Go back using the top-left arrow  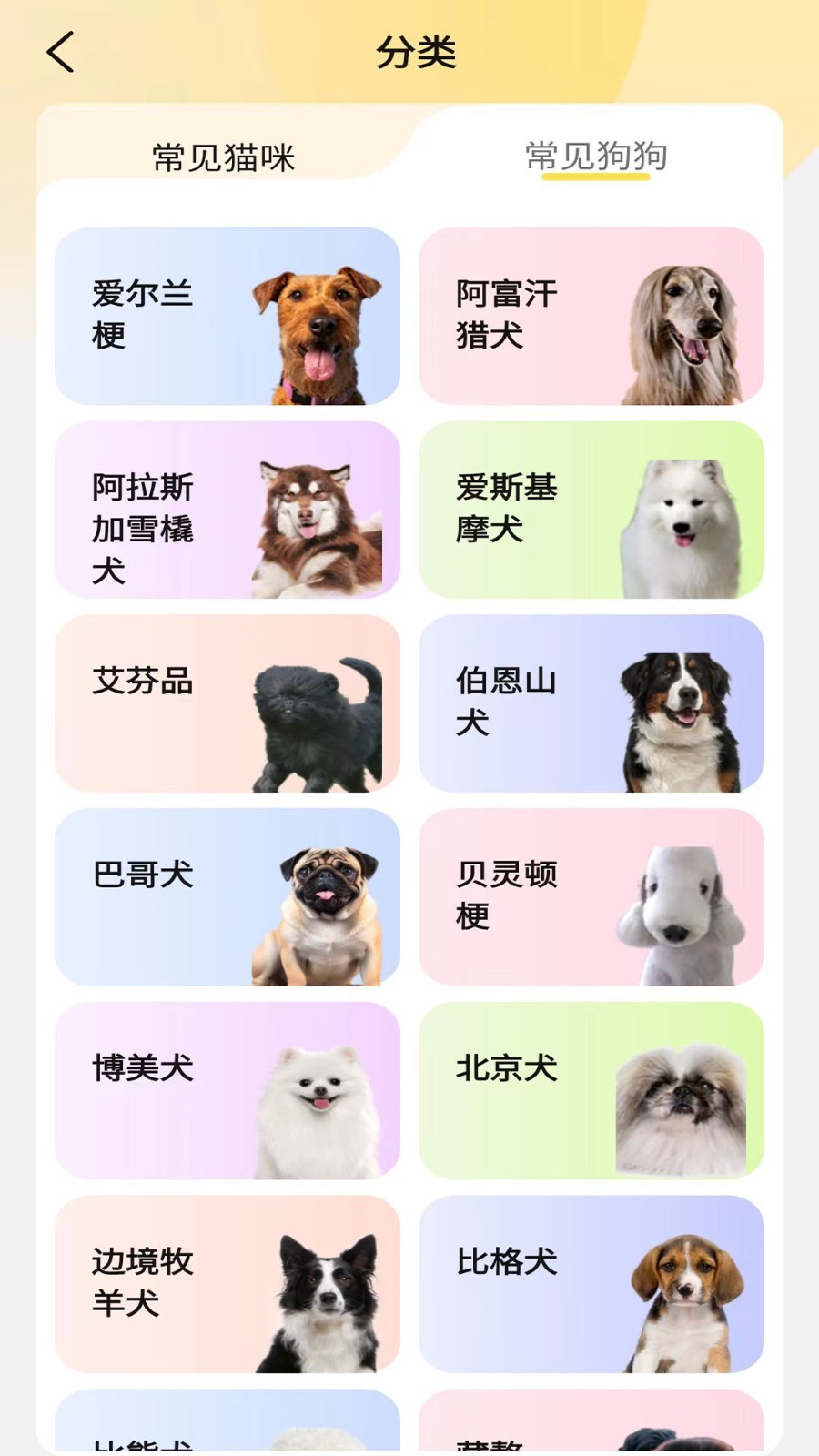(x=60, y=52)
